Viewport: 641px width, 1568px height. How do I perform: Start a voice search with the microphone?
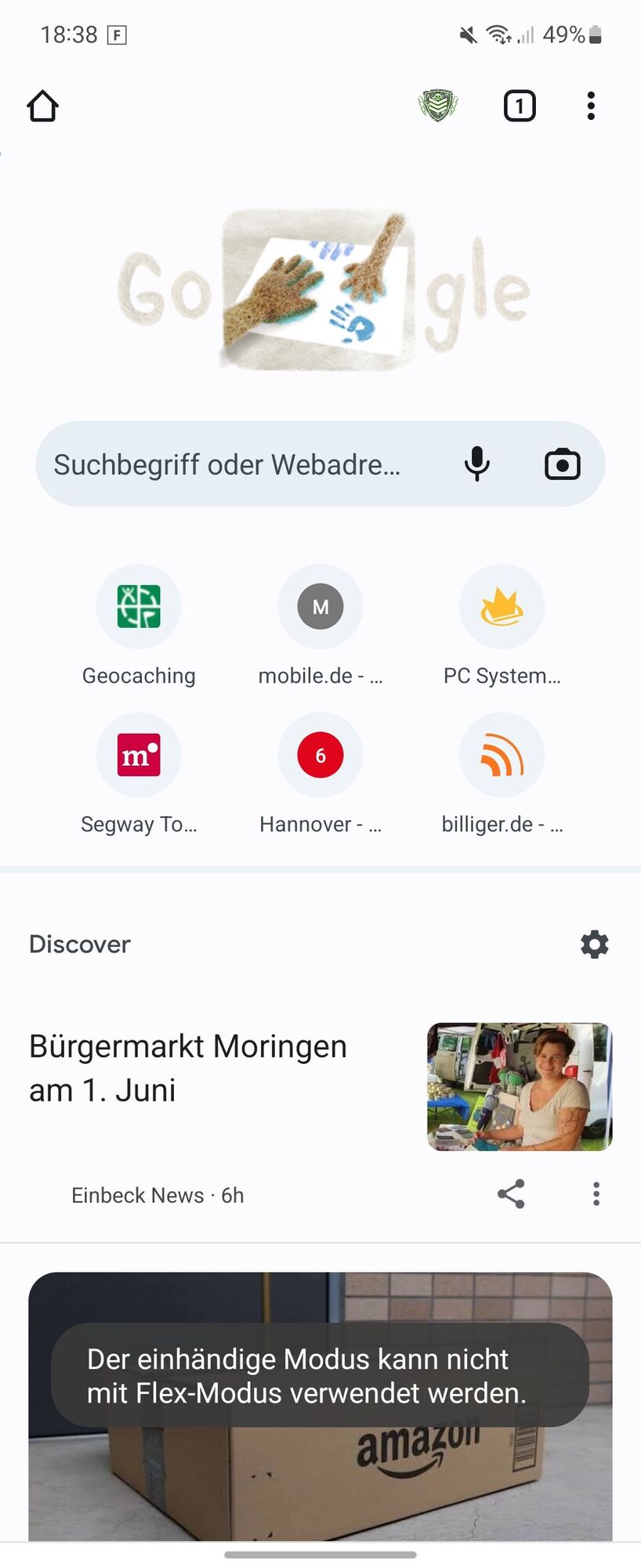(x=476, y=464)
